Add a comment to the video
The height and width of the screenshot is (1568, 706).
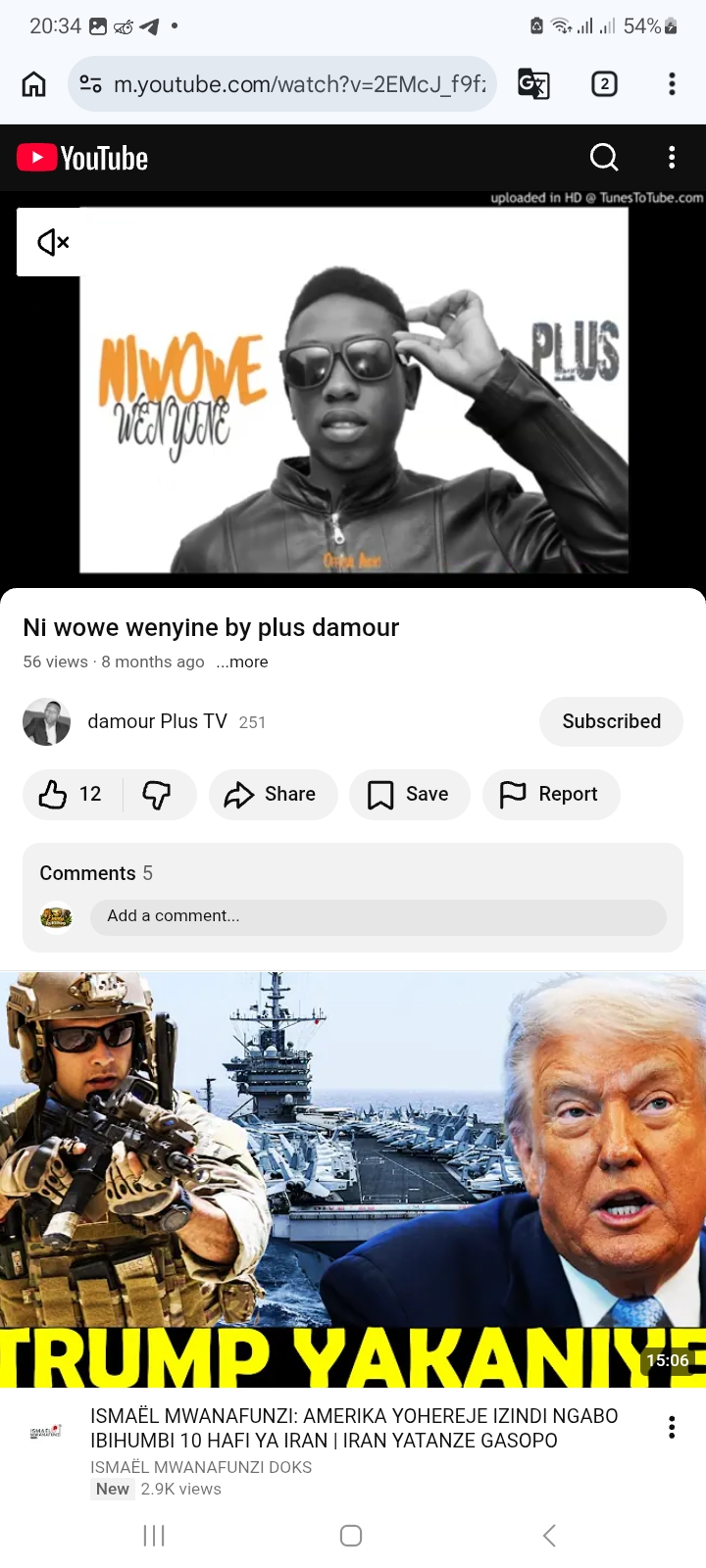click(378, 916)
